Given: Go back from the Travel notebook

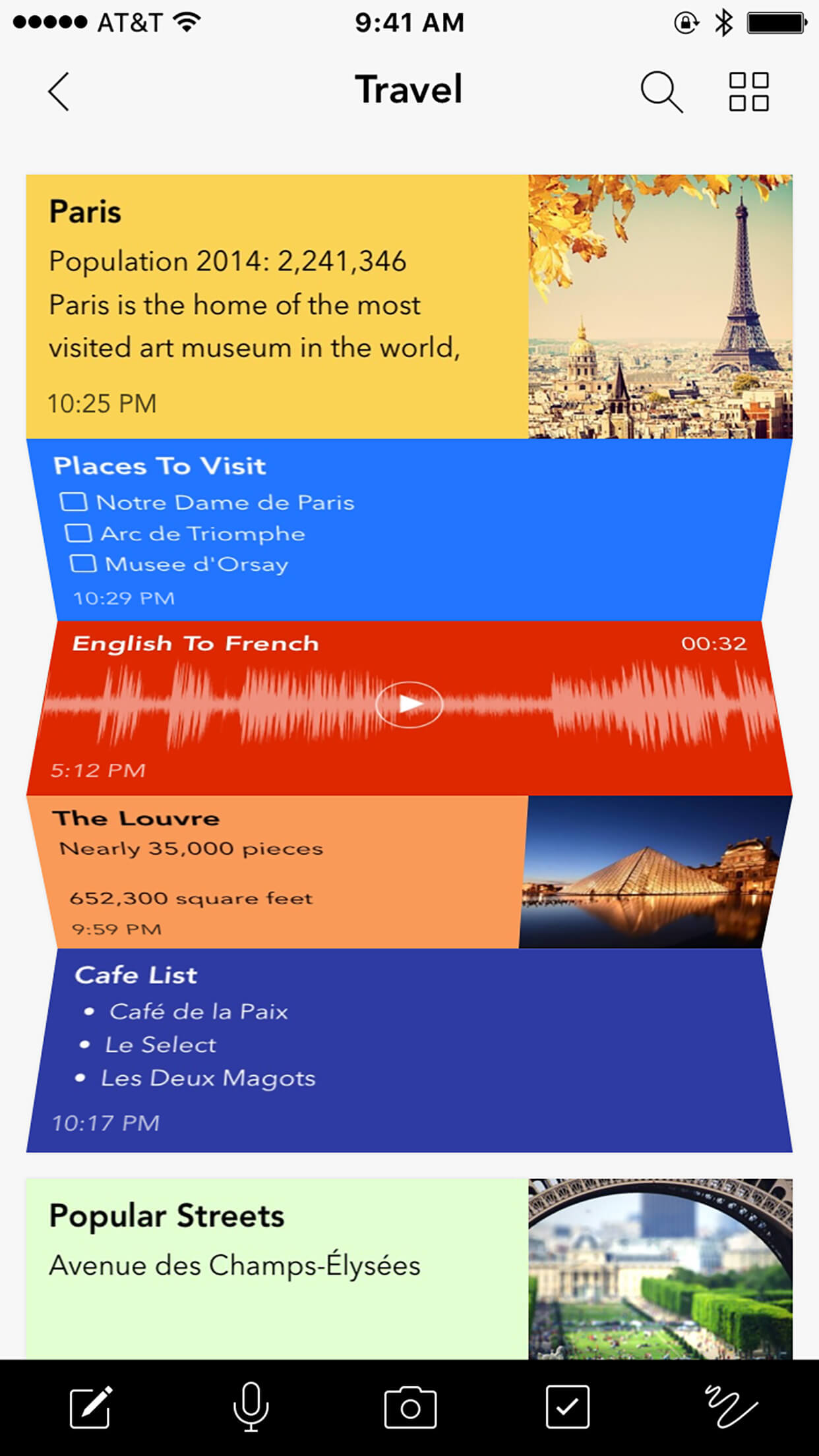Looking at the screenshot, I should click(x=59, y=92).
